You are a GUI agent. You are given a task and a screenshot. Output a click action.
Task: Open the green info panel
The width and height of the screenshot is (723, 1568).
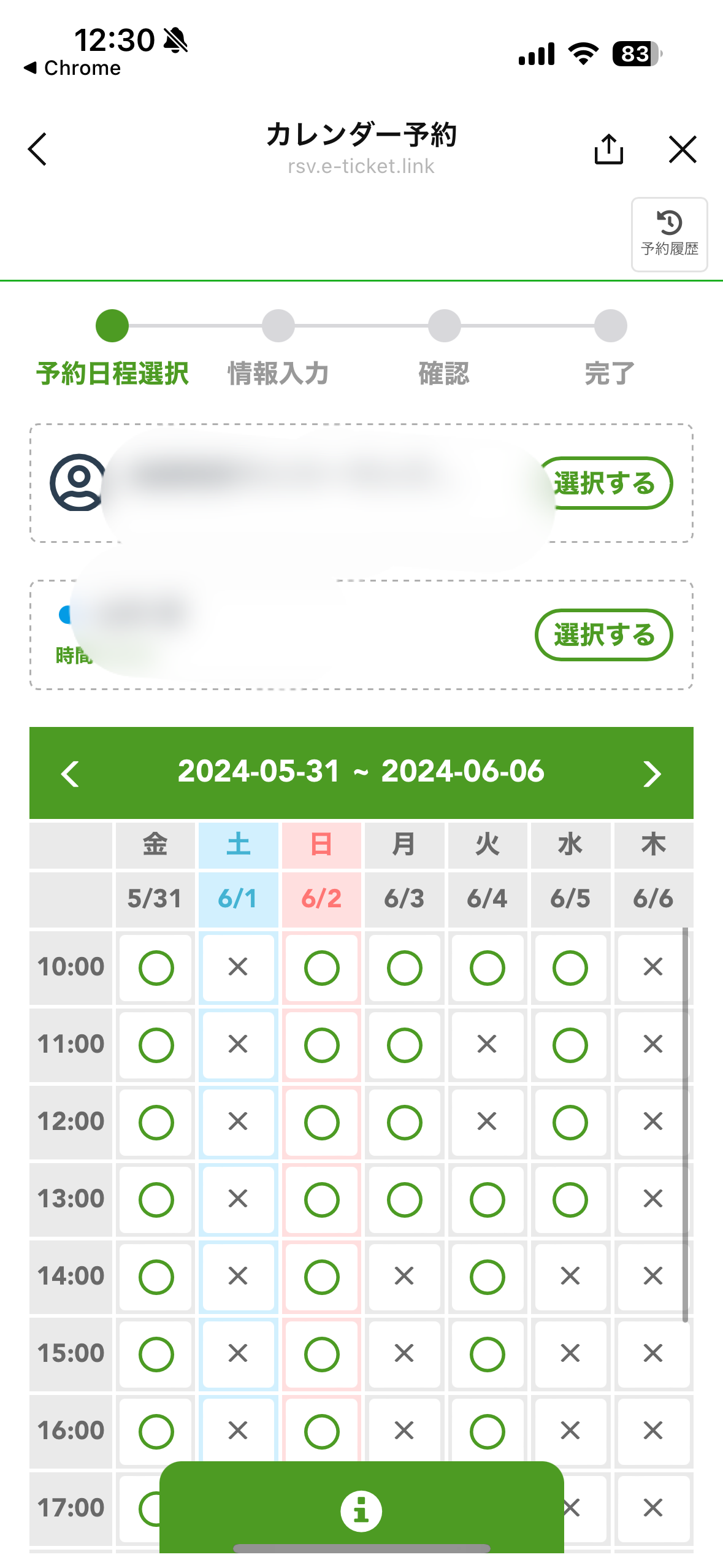(361, 1510)
